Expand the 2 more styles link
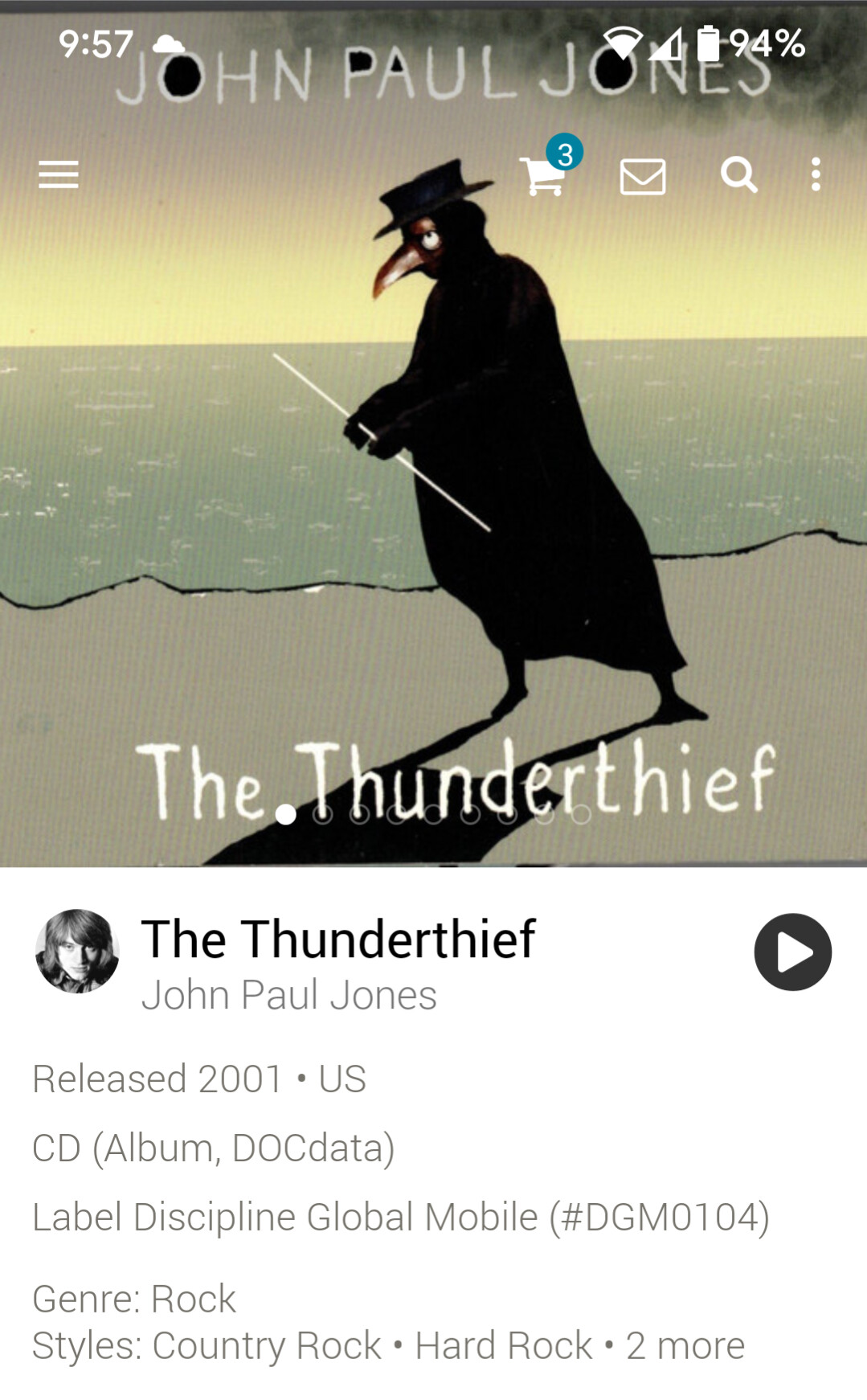867x1400 pixels. pos(685,1345)
